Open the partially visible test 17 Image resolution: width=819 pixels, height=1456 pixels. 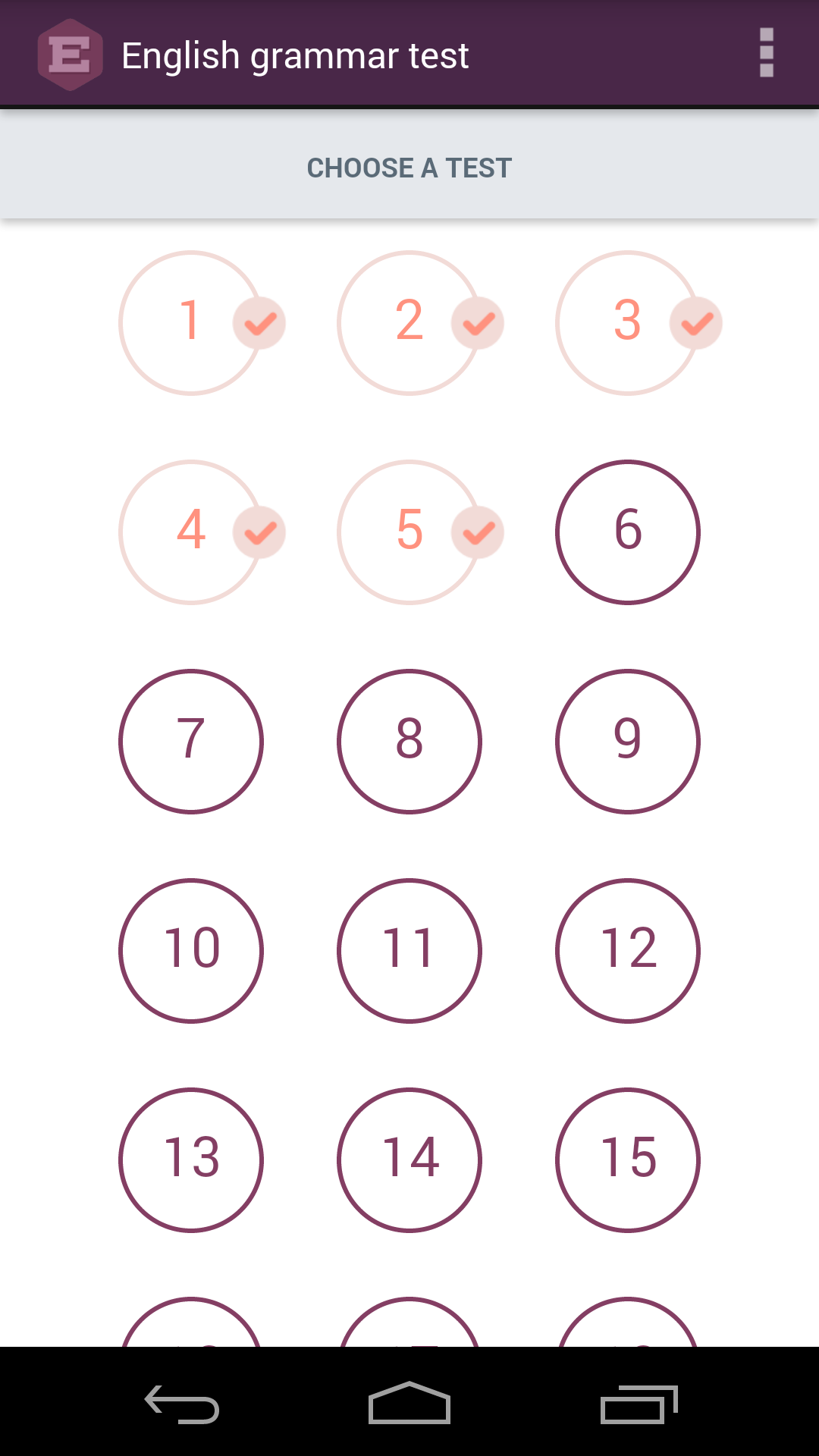point(409,1335)
